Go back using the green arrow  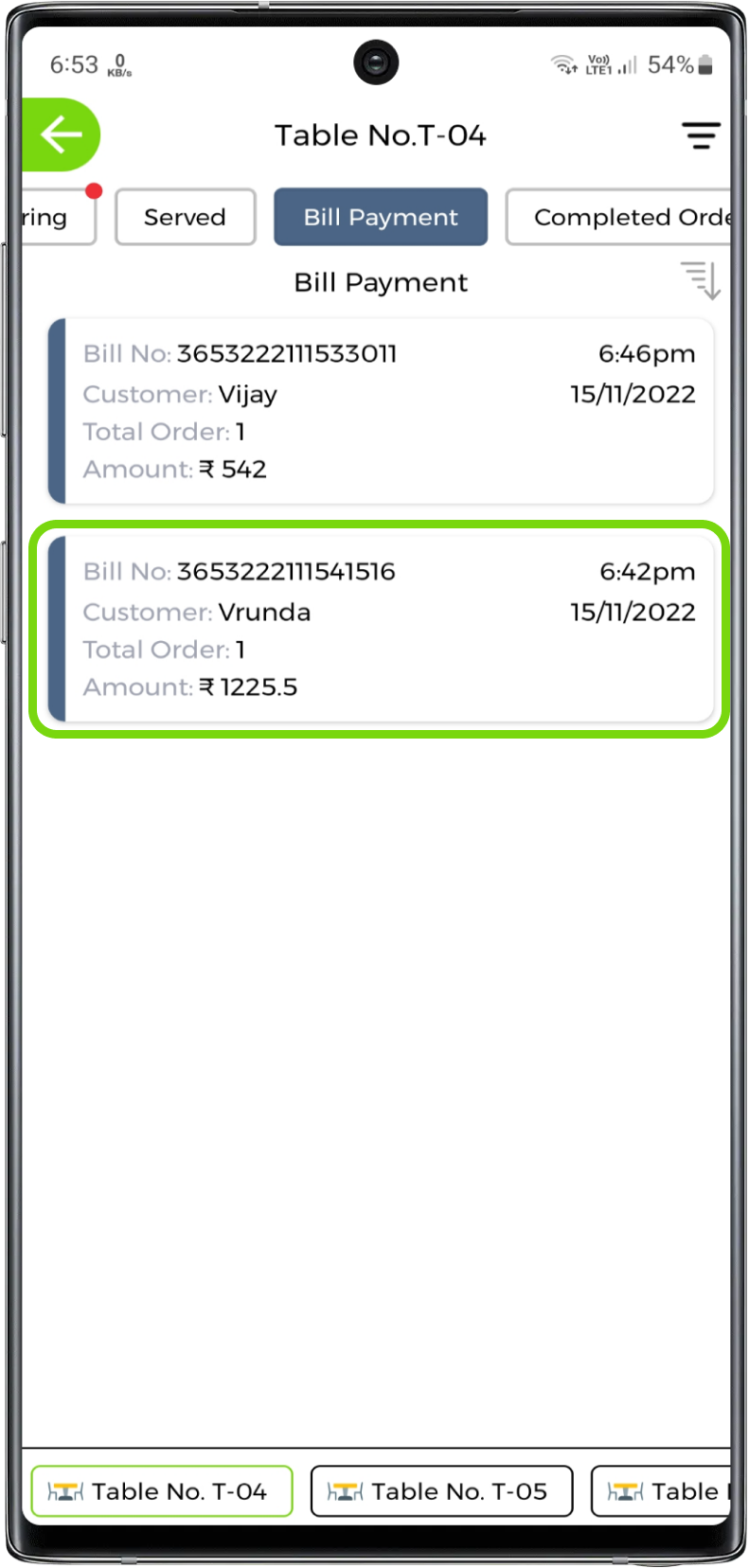pyautogui.click(x=62, y=134)
